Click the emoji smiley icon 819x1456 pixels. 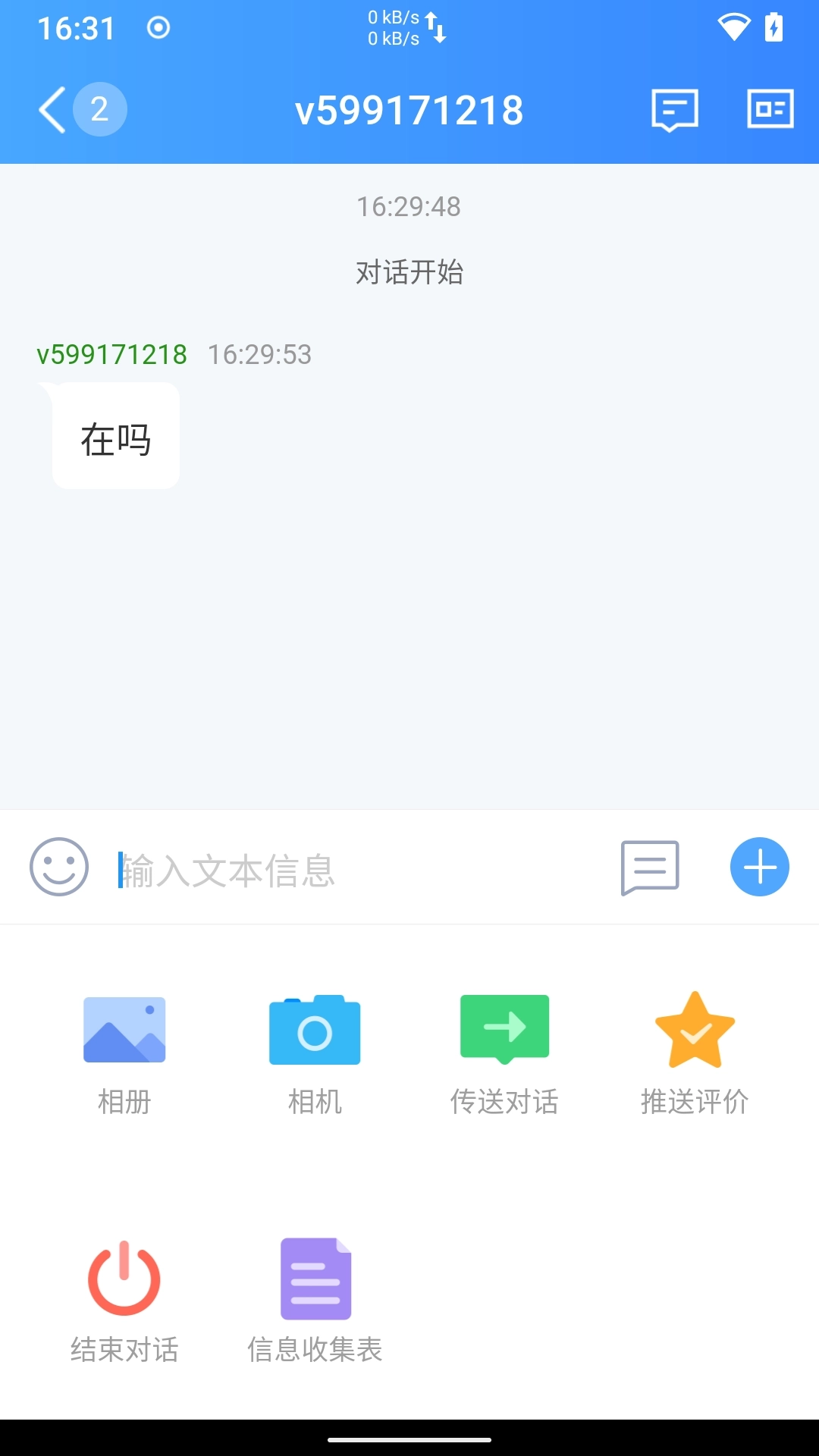[58, 868]
